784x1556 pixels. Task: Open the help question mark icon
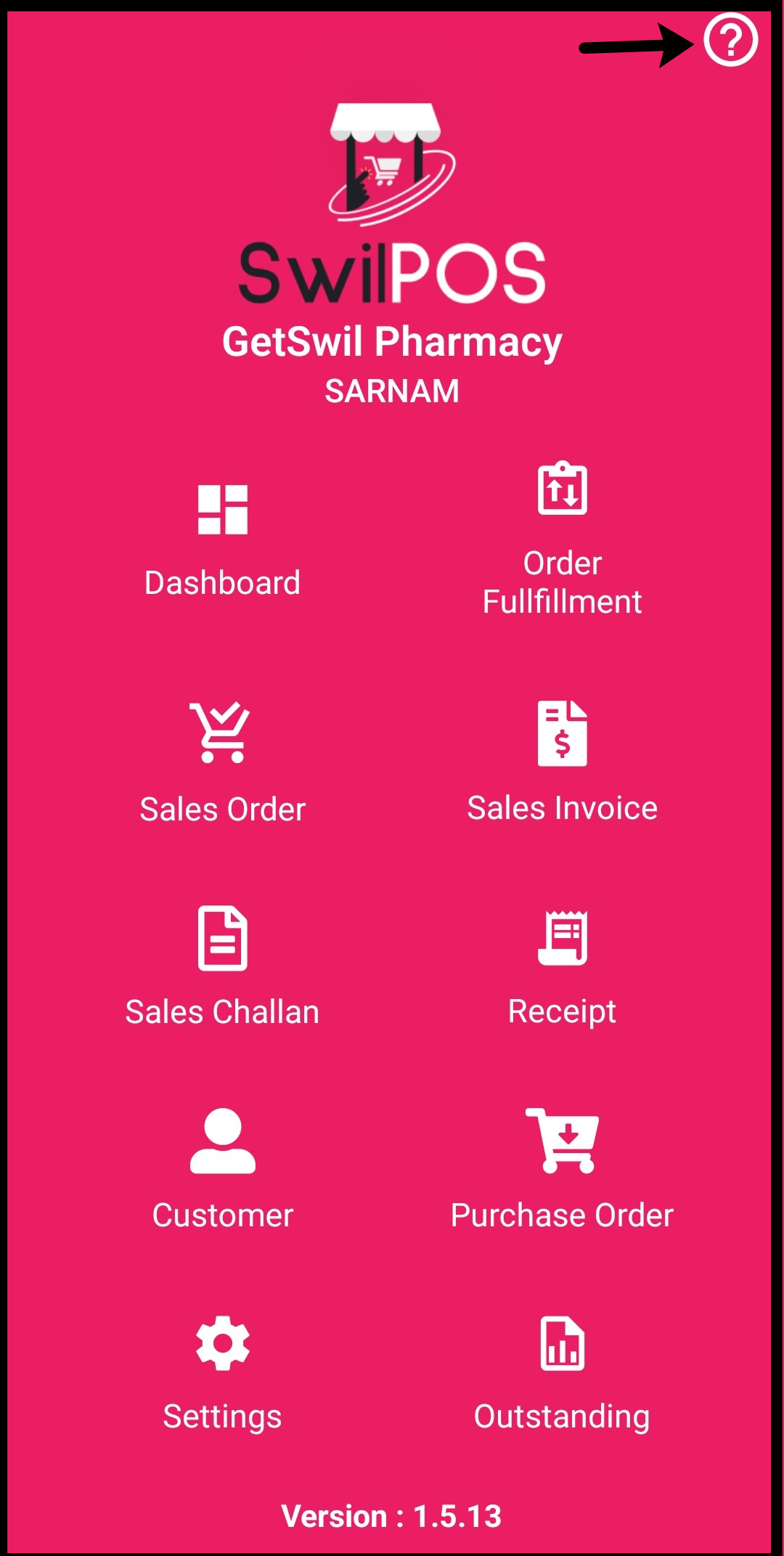click(730, 41)
